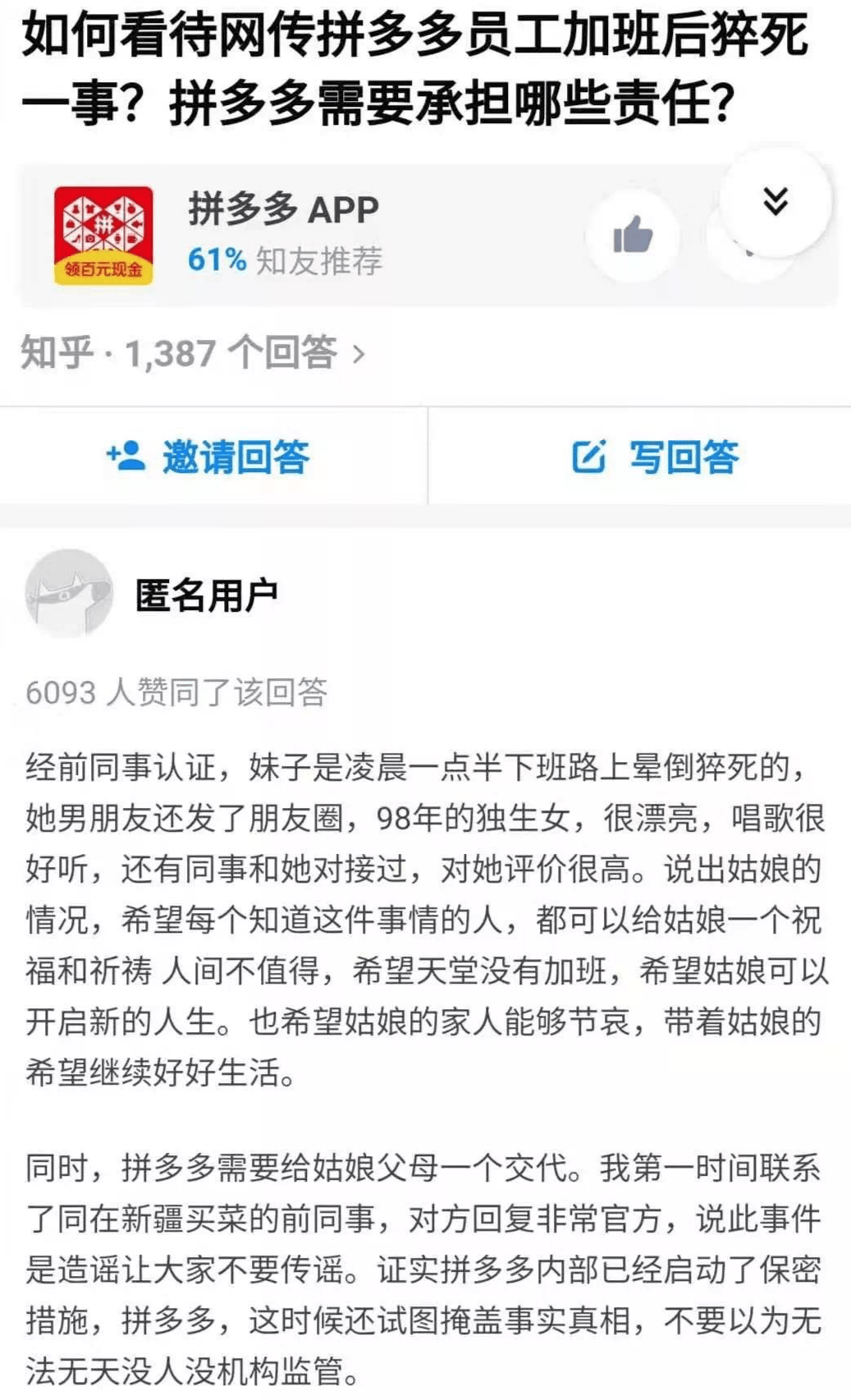851x1400 pixels.
Task: Tap the thumbs-up on 拼多多 APP card
Action: click(633, 236)
